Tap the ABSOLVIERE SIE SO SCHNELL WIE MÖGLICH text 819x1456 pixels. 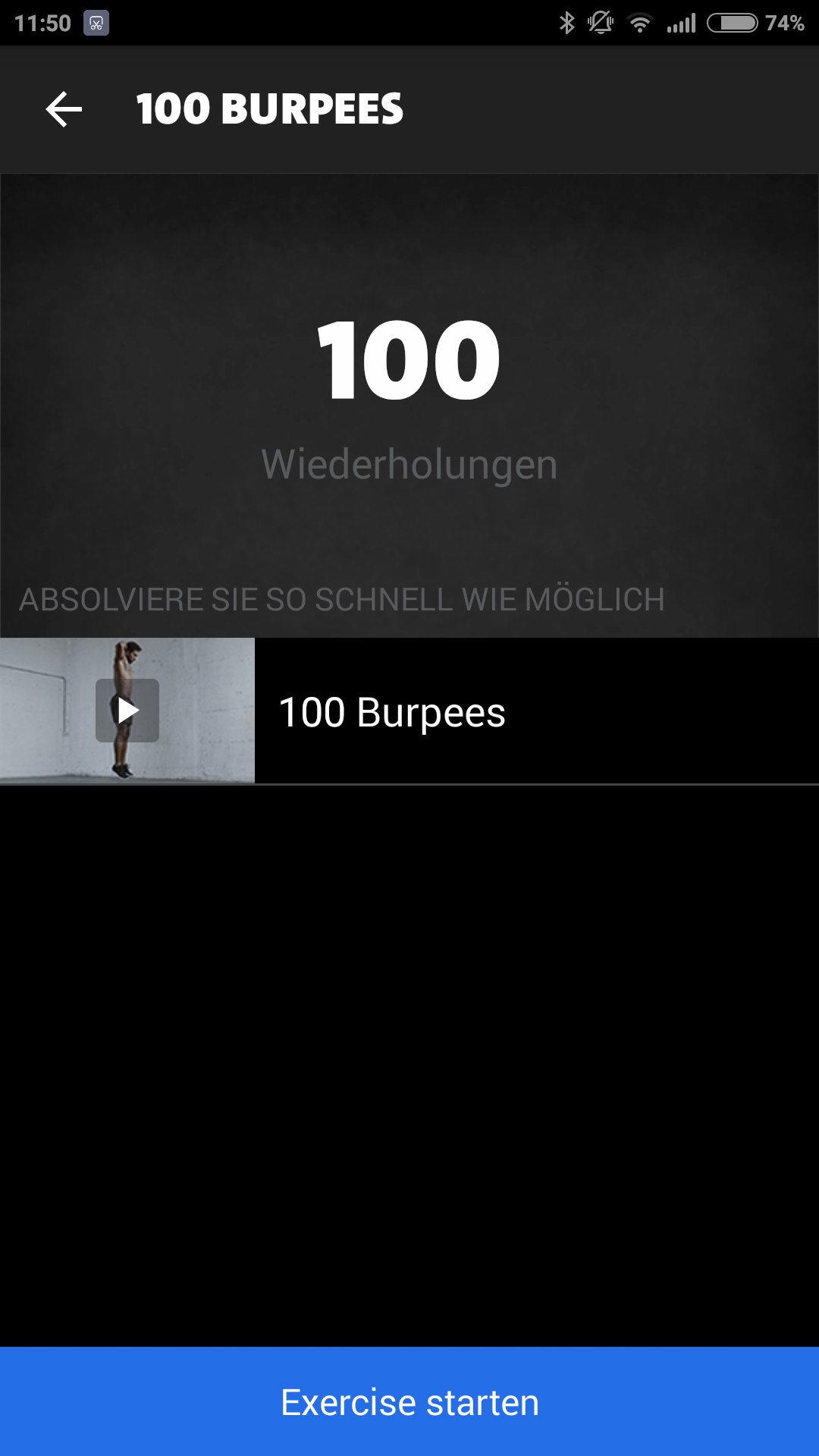[x=343, y=600]
